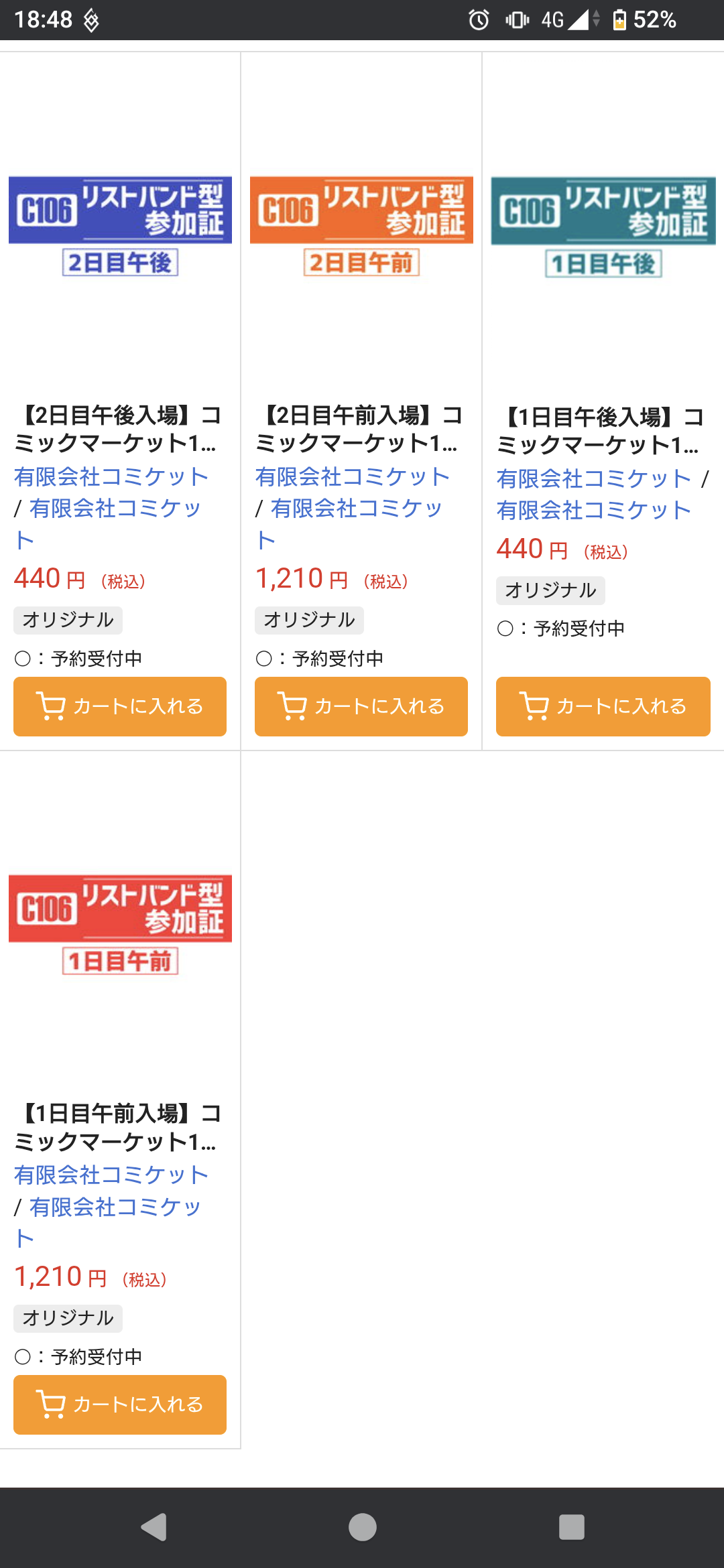Viewport: 724px width, 1568px height.
Task: Open first 有限会社コミケット link under 2日目午前入場
Action: pyautogui.click(x=353, y=476)
